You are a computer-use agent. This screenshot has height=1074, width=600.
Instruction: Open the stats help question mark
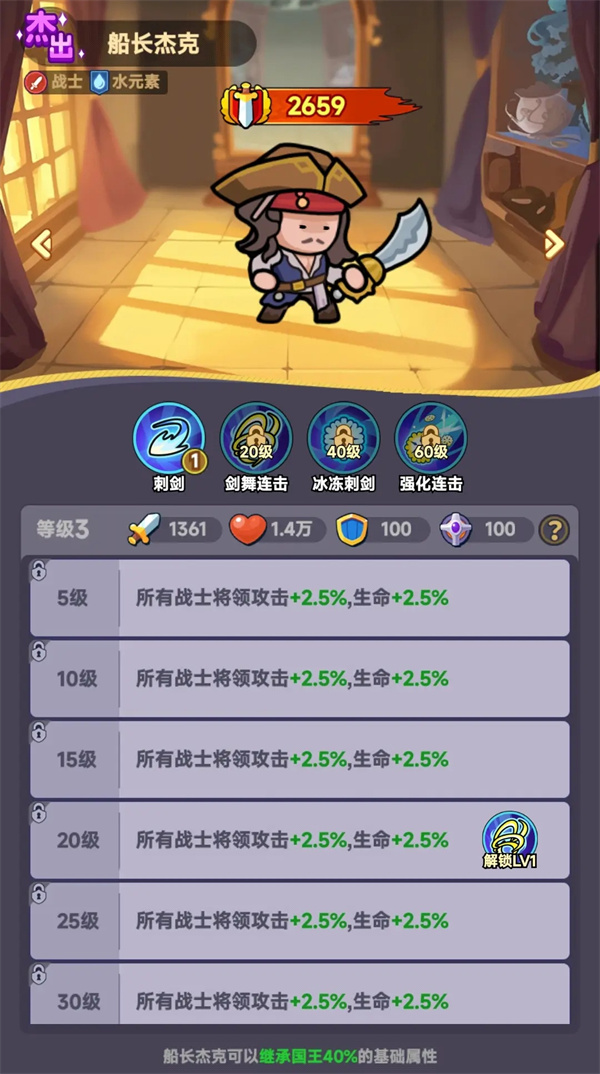[x=554, y=529]
